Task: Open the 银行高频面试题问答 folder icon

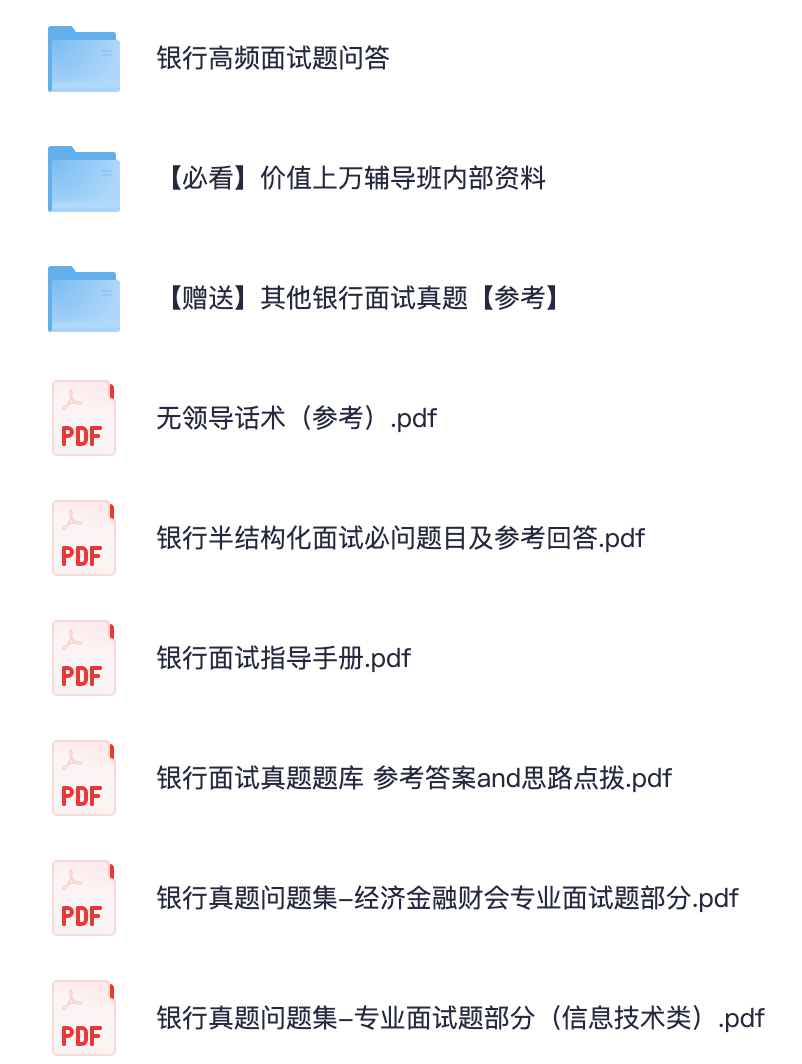Action: coord(83,60)
